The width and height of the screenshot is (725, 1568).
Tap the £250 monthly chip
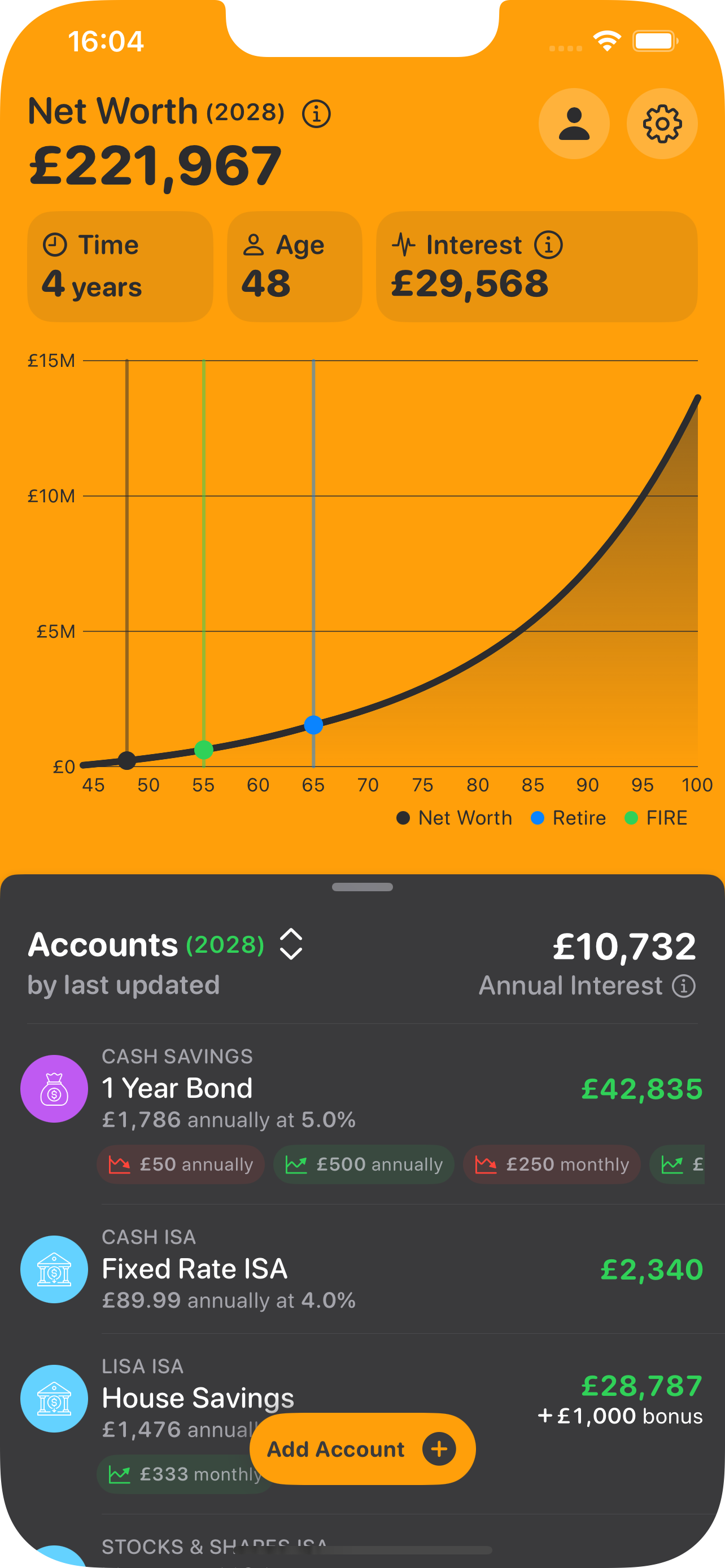[552, 1164]
